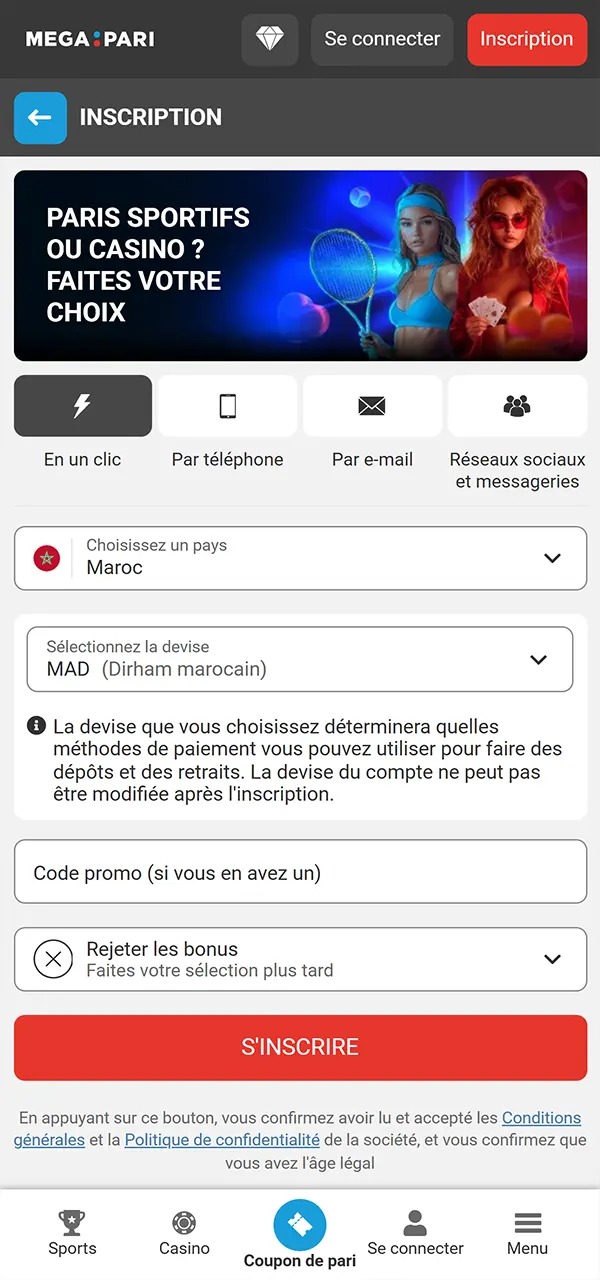Choose Réseaux sociaux et messageries registration
600x1280 pixels.
click(517, 406)
